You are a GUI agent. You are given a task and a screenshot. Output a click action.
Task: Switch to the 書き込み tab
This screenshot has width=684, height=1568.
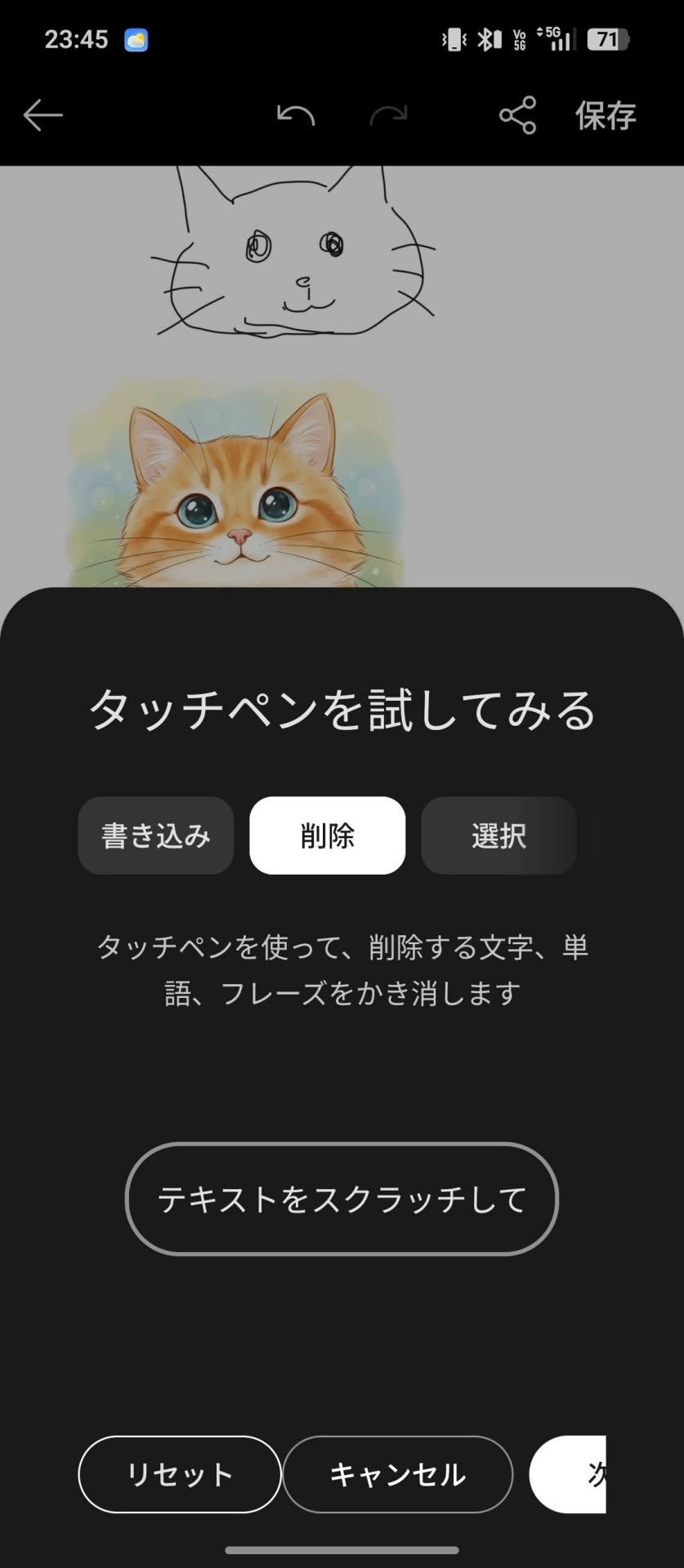155,835
